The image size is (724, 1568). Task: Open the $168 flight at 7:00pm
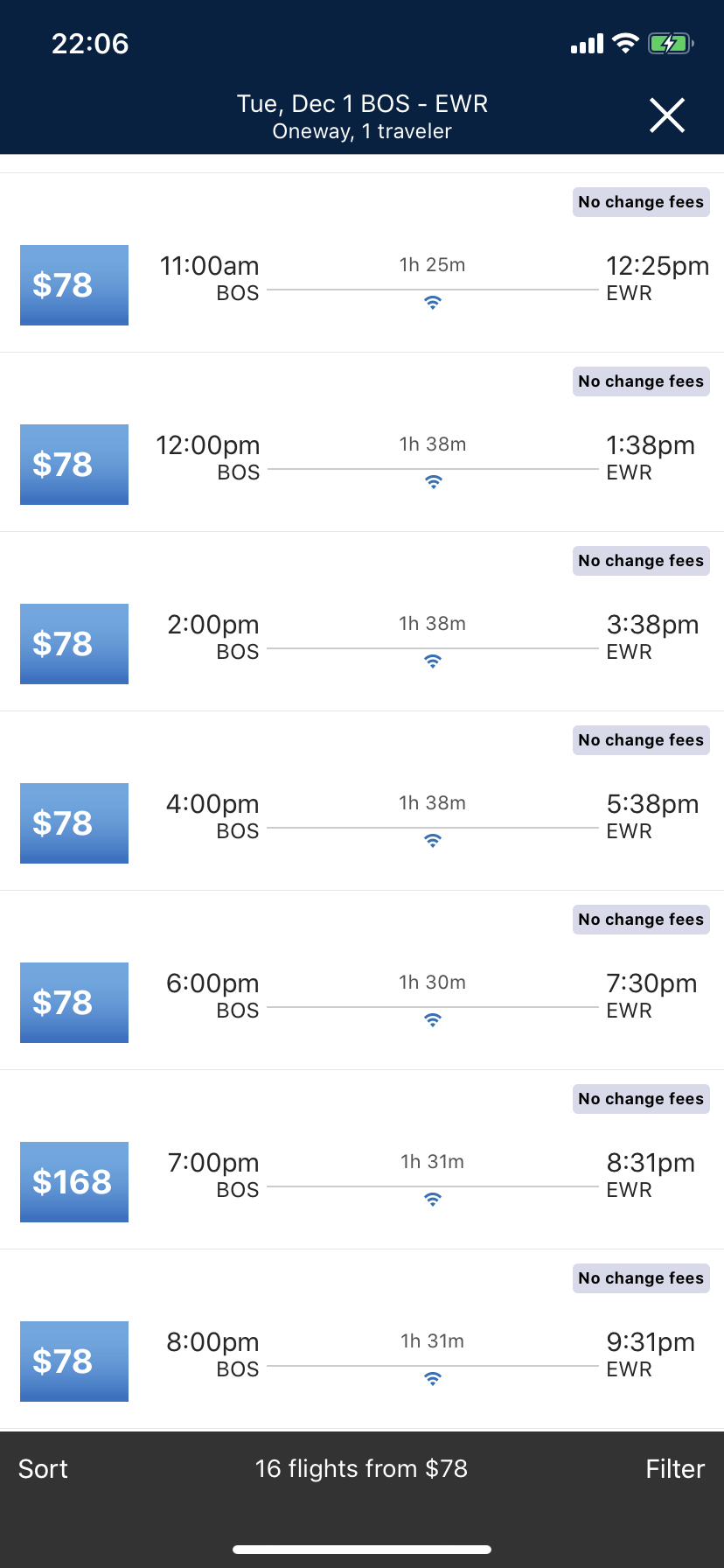coord(362,1159)
